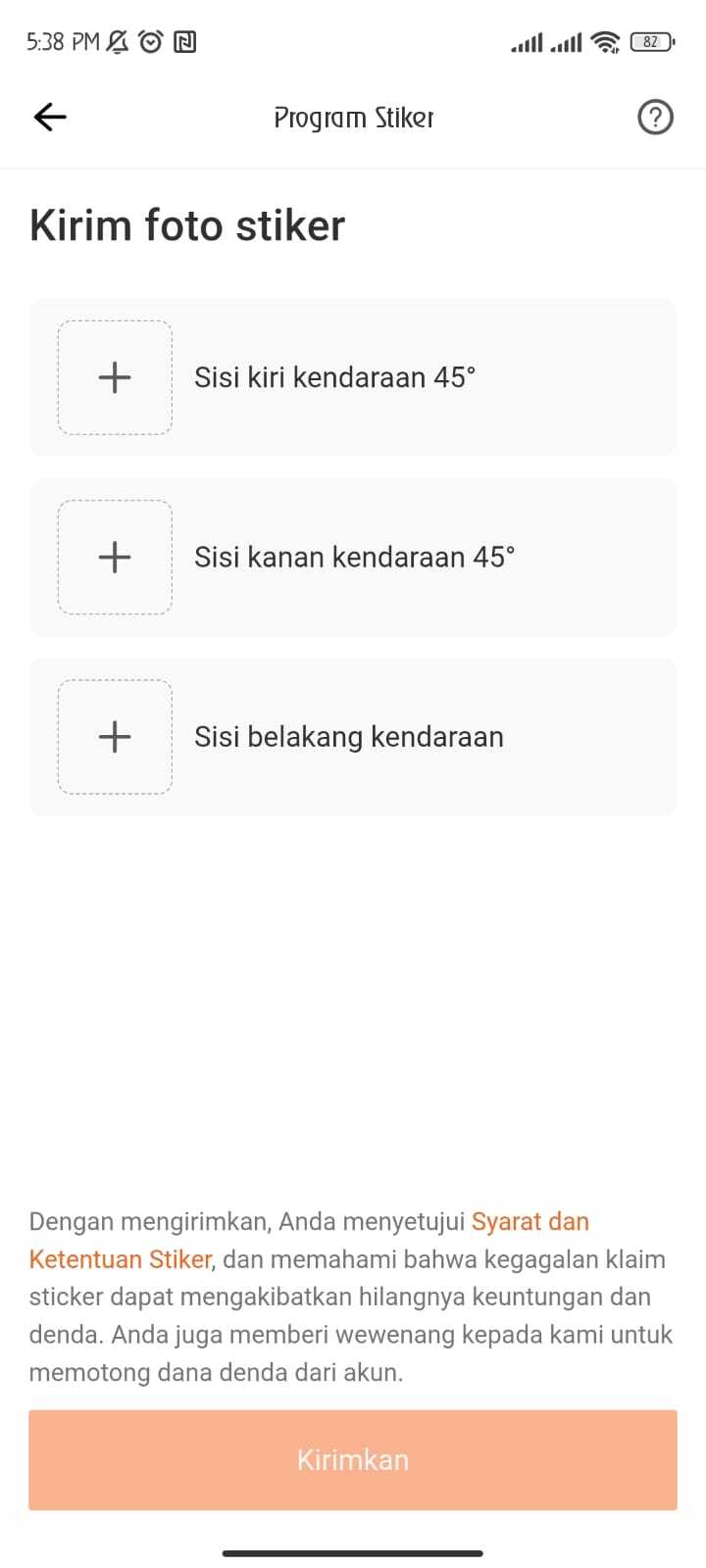Open the help question mark icon

655,117
